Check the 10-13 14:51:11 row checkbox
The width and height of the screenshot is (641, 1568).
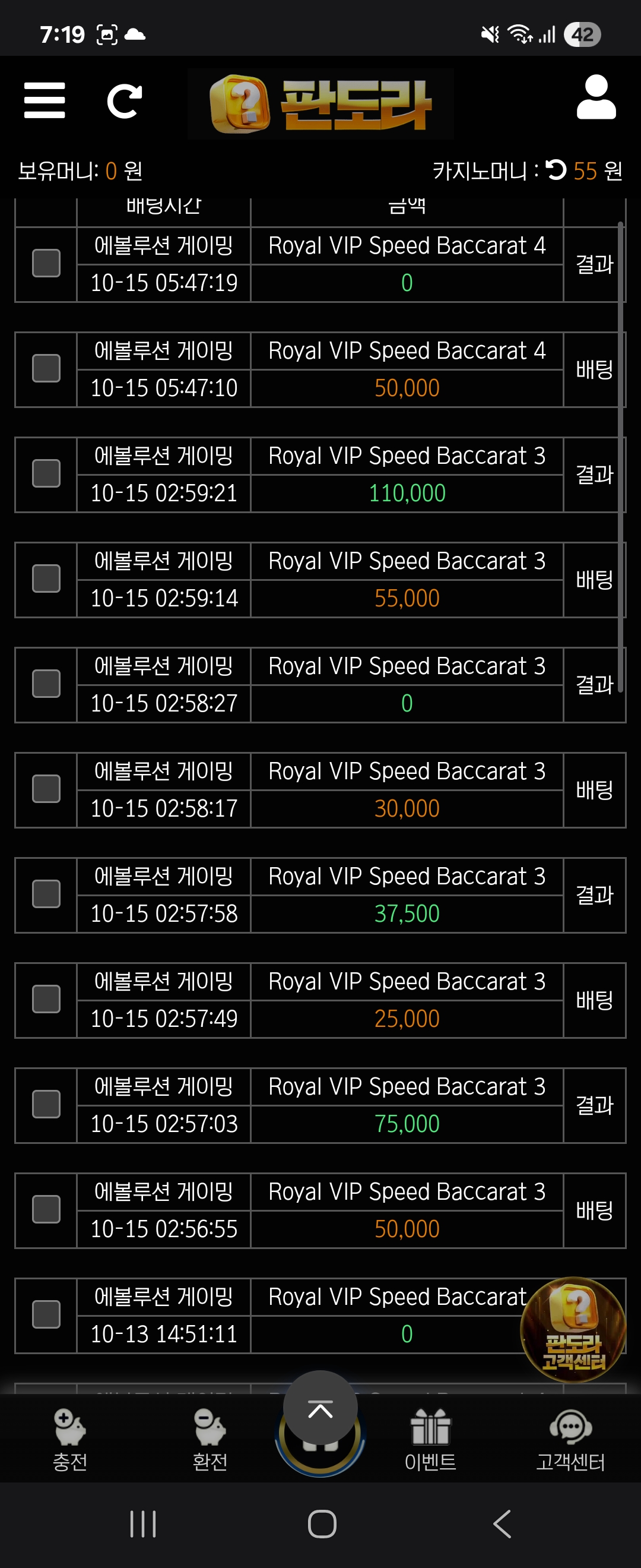[x=46, y=1315]
